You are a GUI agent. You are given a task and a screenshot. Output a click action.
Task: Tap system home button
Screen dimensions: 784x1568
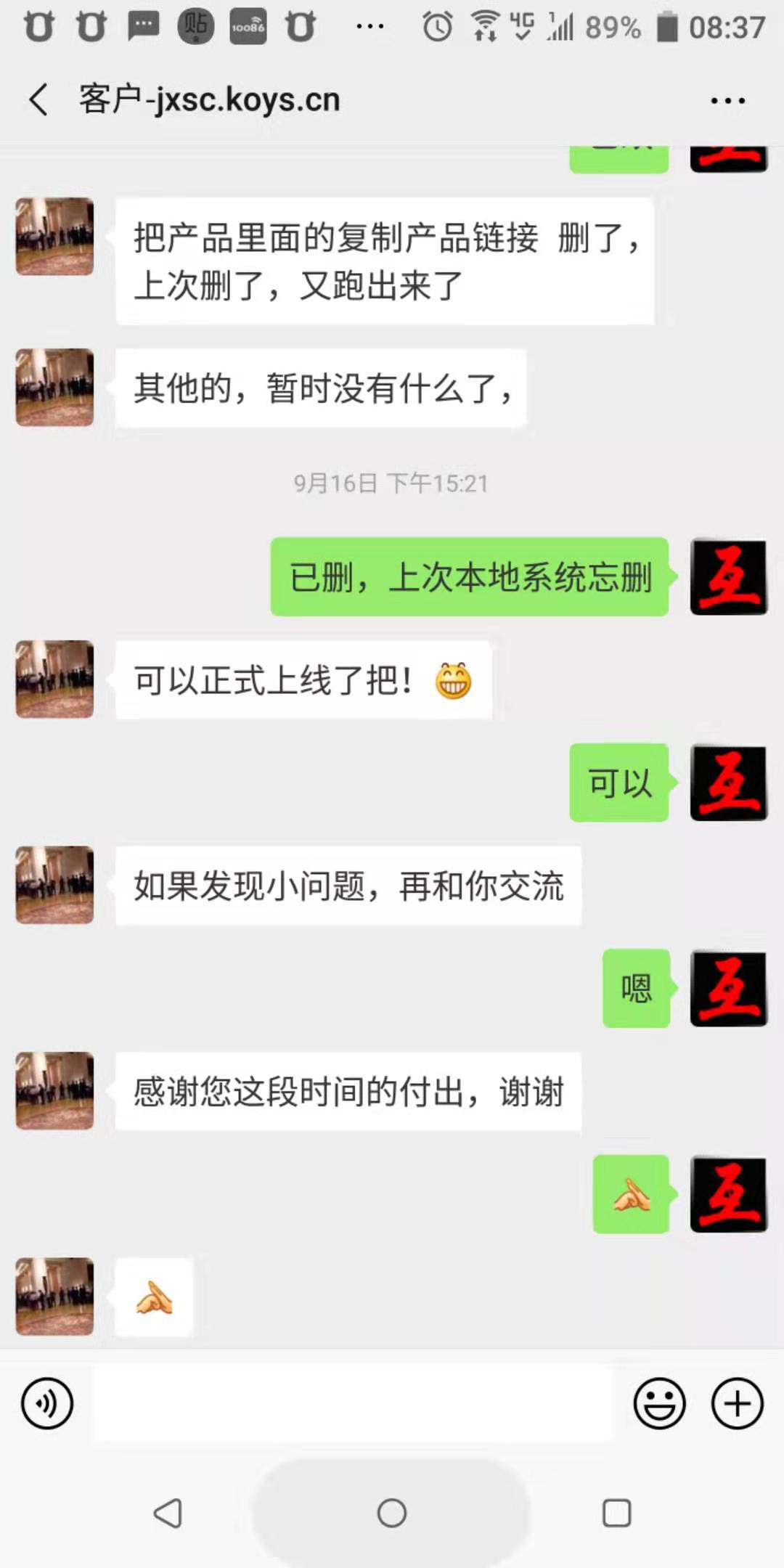pyautogui.click(x=392, y=1513)
